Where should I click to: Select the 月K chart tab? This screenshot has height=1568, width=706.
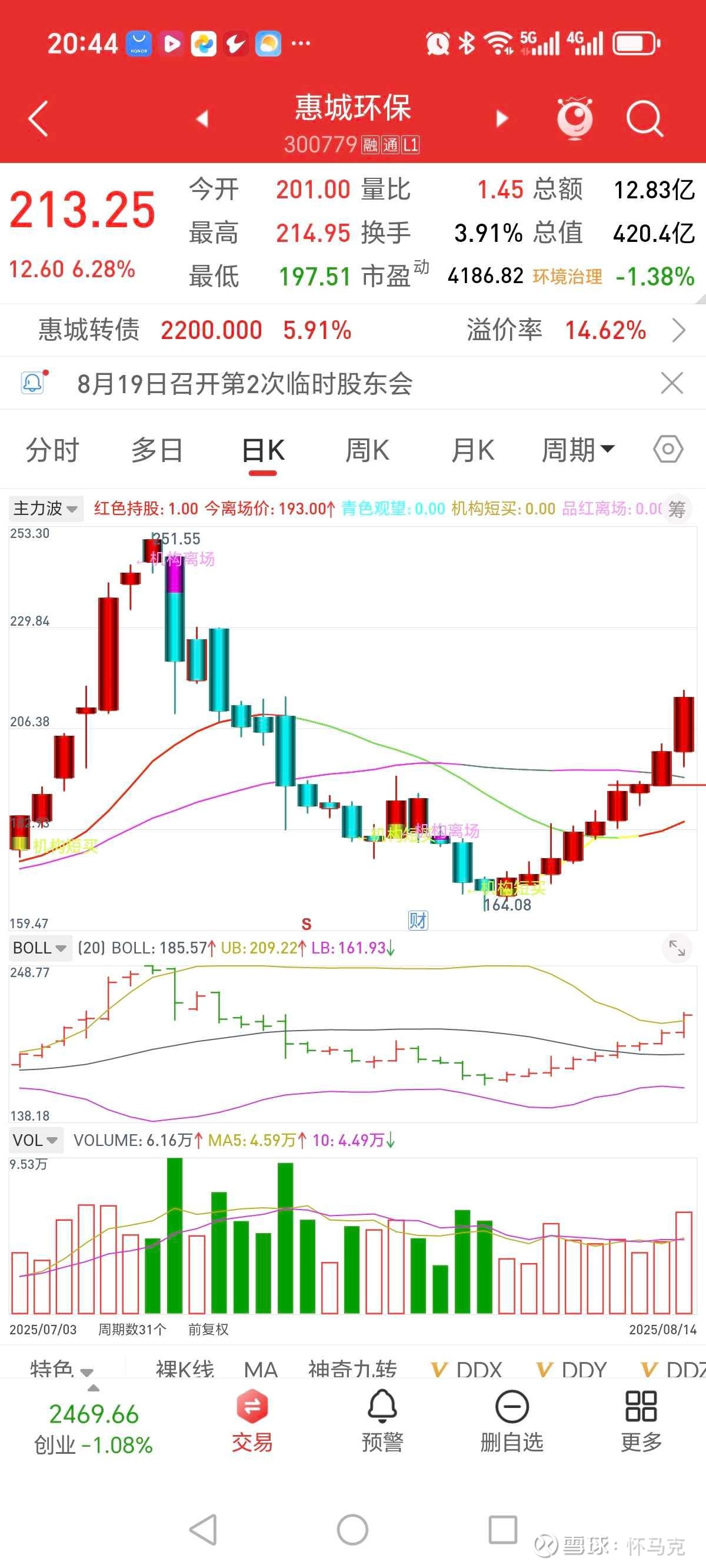coord(472,450)
